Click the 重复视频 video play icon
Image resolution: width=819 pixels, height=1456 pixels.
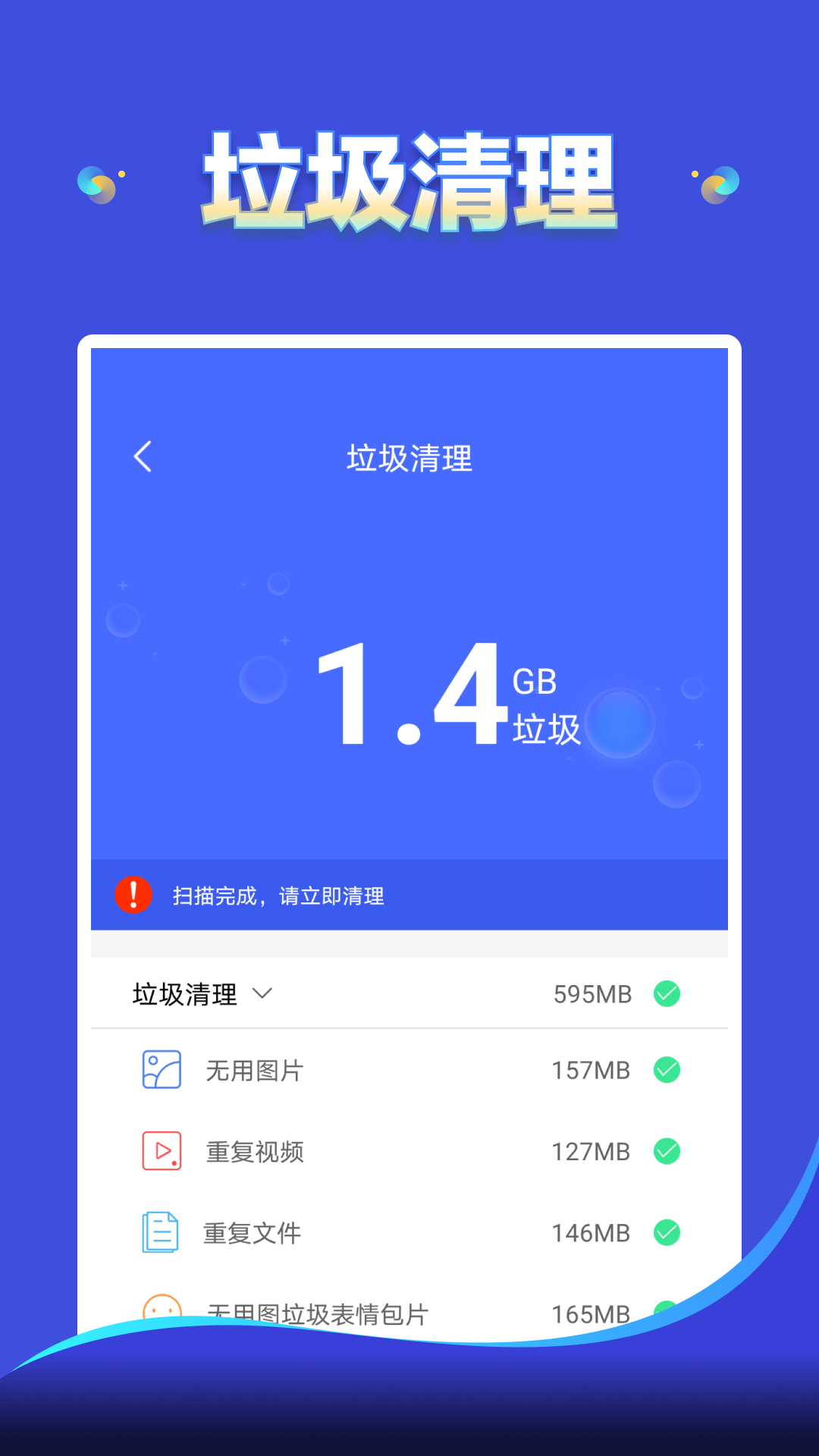pos(160,1152)
